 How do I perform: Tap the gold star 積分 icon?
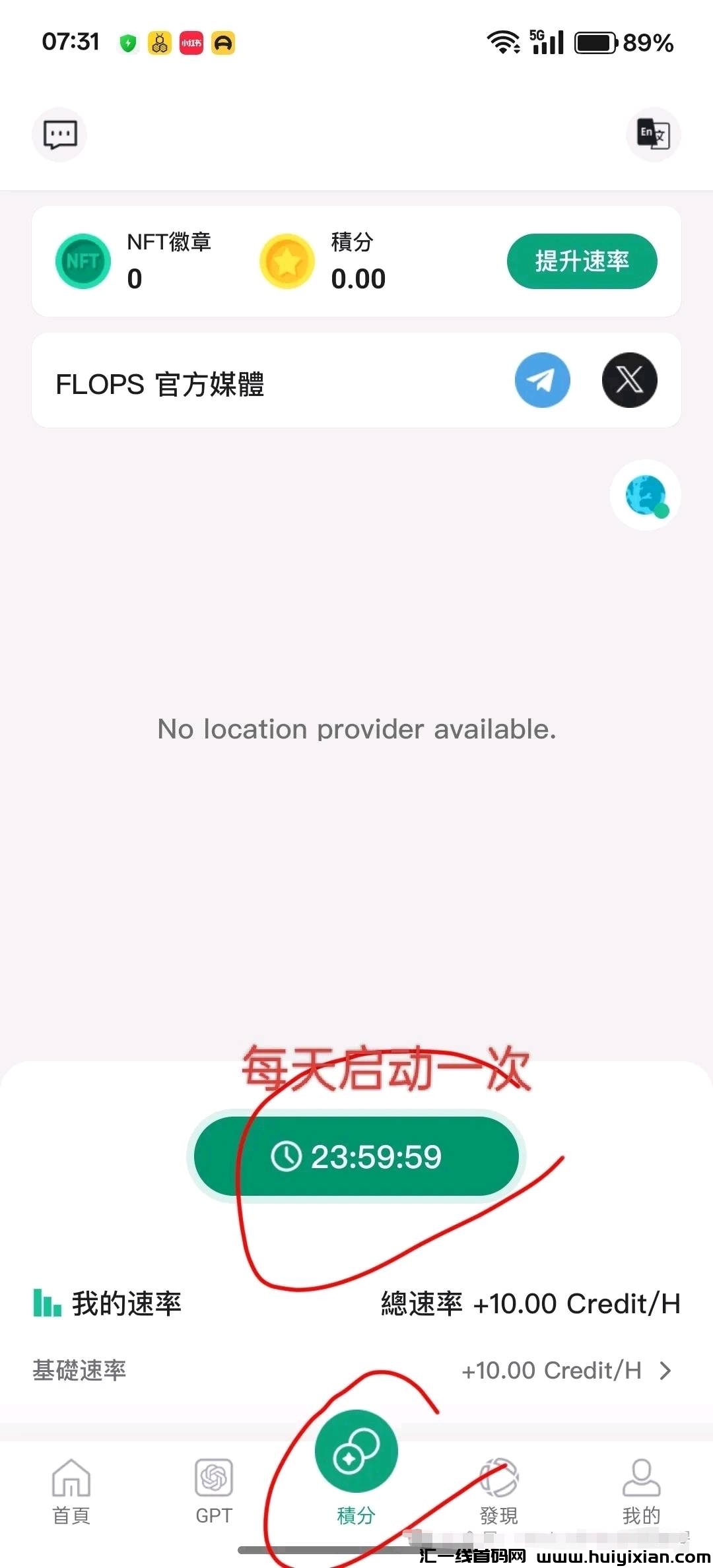tap(287, 261)
